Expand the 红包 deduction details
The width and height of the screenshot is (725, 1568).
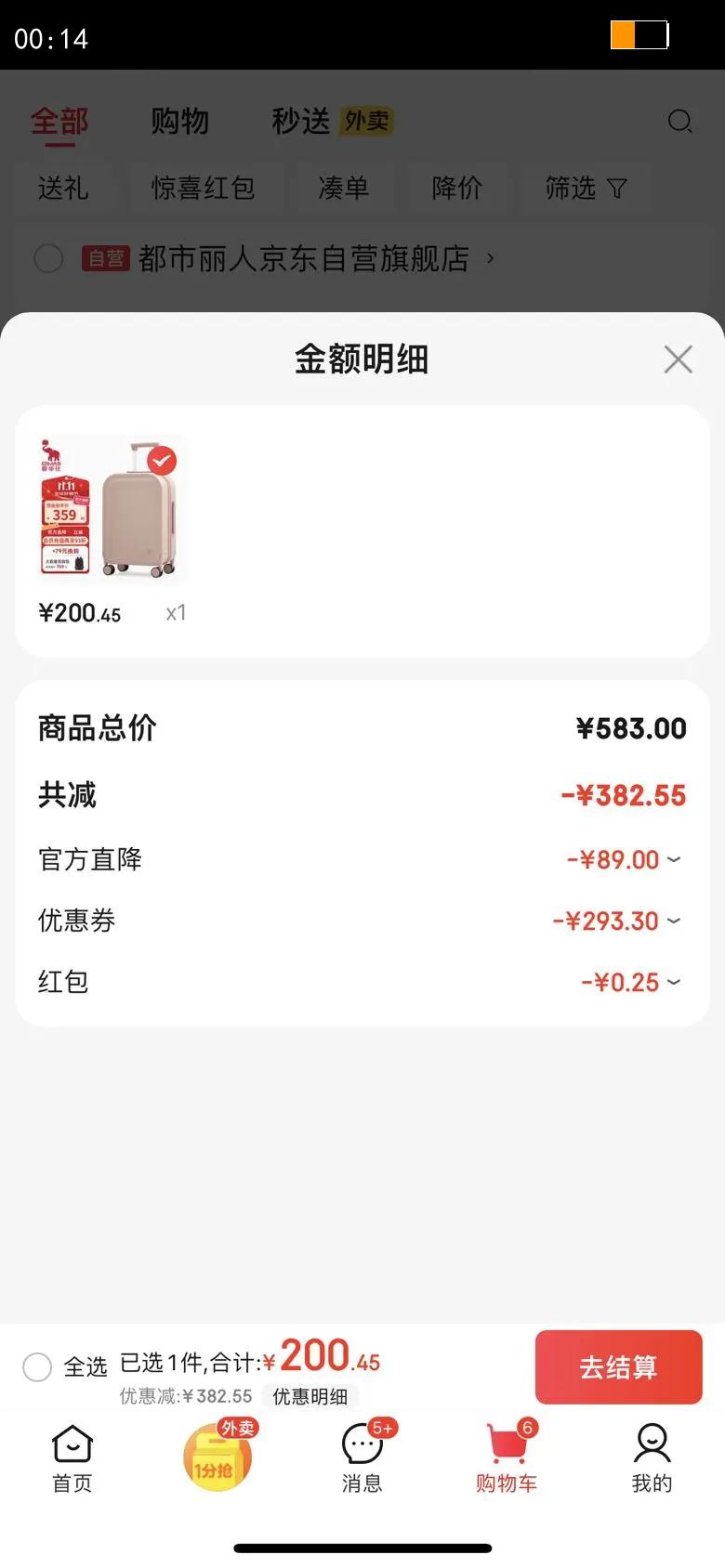click(673, 982)
